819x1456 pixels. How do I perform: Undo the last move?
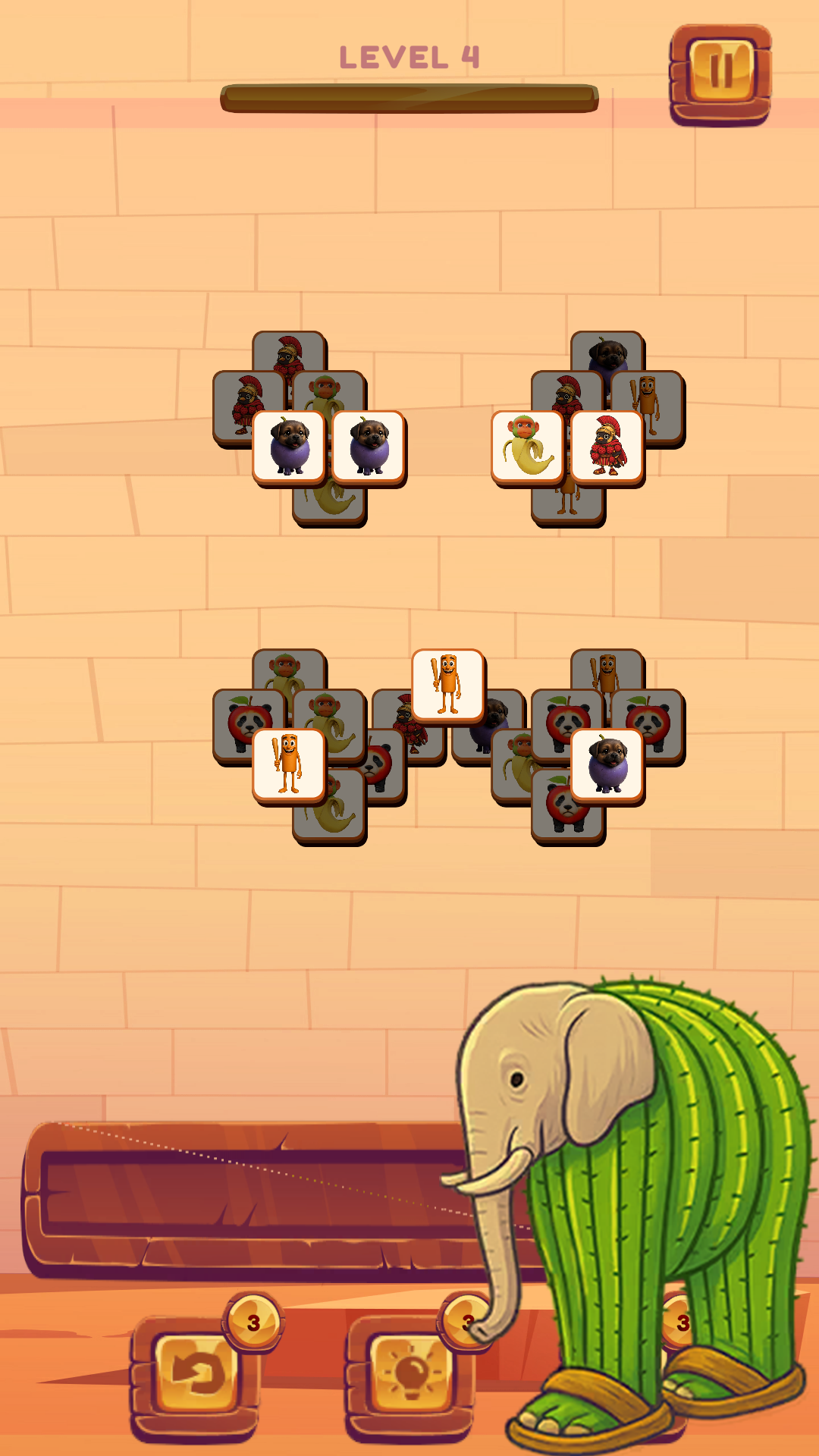[196, 1374]
